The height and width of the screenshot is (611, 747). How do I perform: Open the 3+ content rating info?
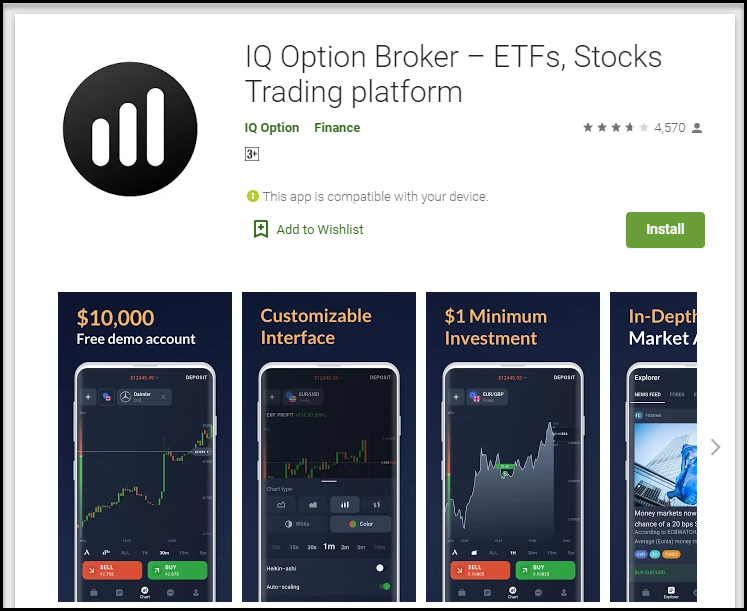pyautogui.click(x=252, y=154)
